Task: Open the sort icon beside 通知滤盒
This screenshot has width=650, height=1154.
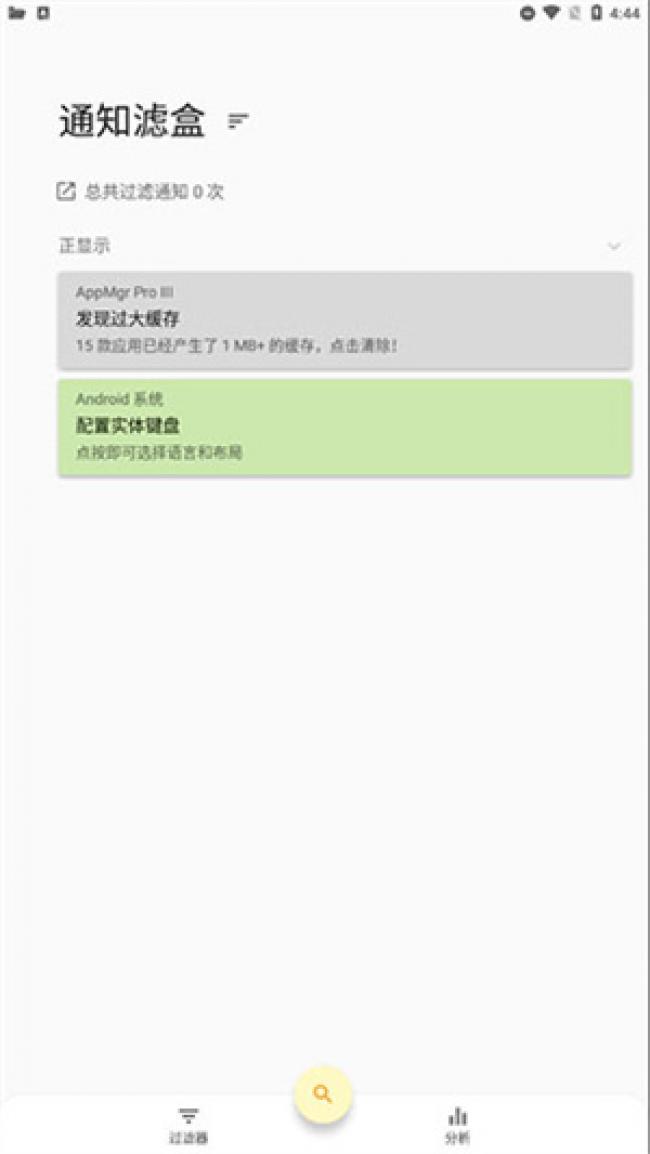Action: point(237,121)
